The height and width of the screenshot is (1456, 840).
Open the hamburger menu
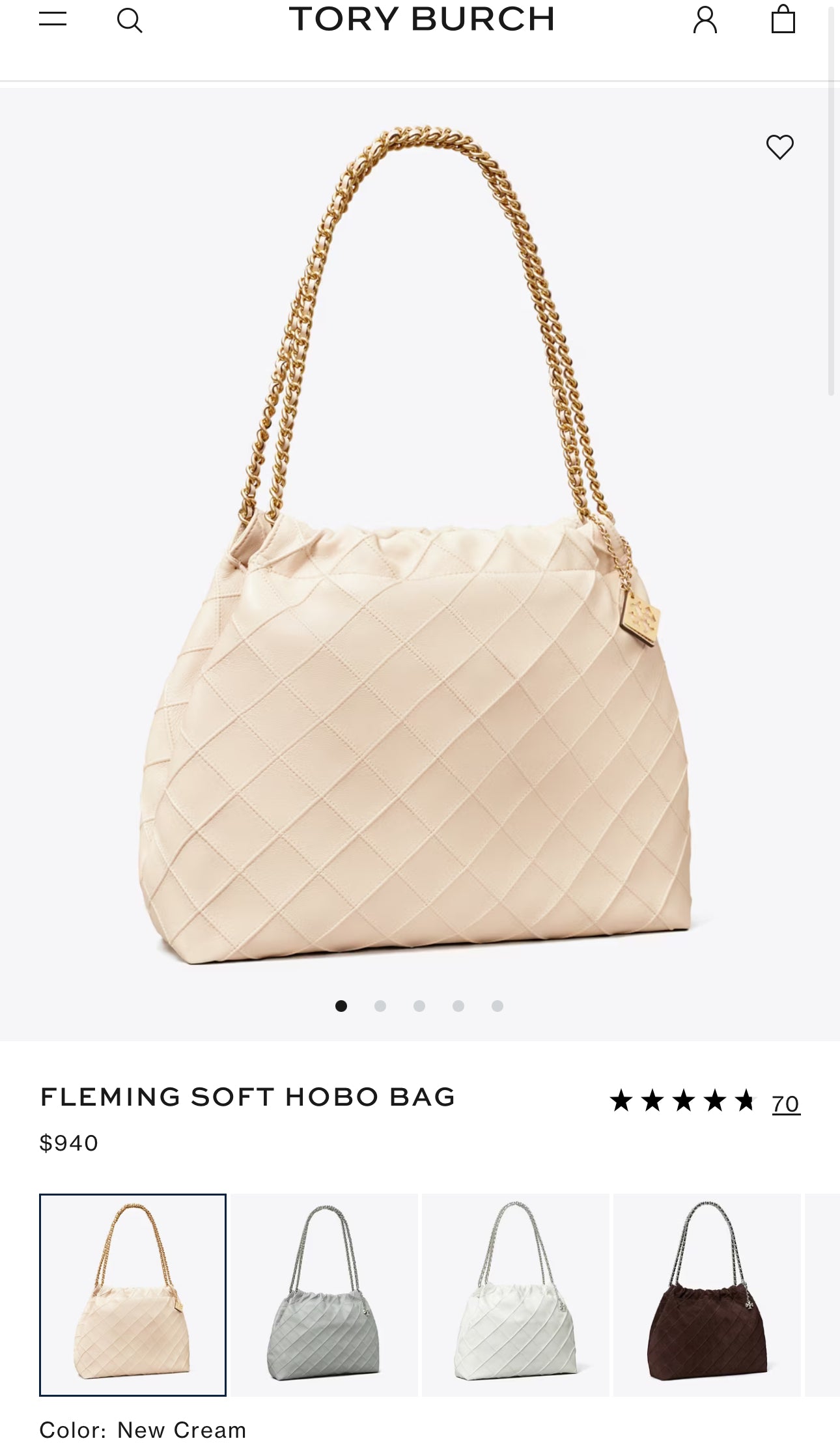pyautogui.click(x=53, y=20)
